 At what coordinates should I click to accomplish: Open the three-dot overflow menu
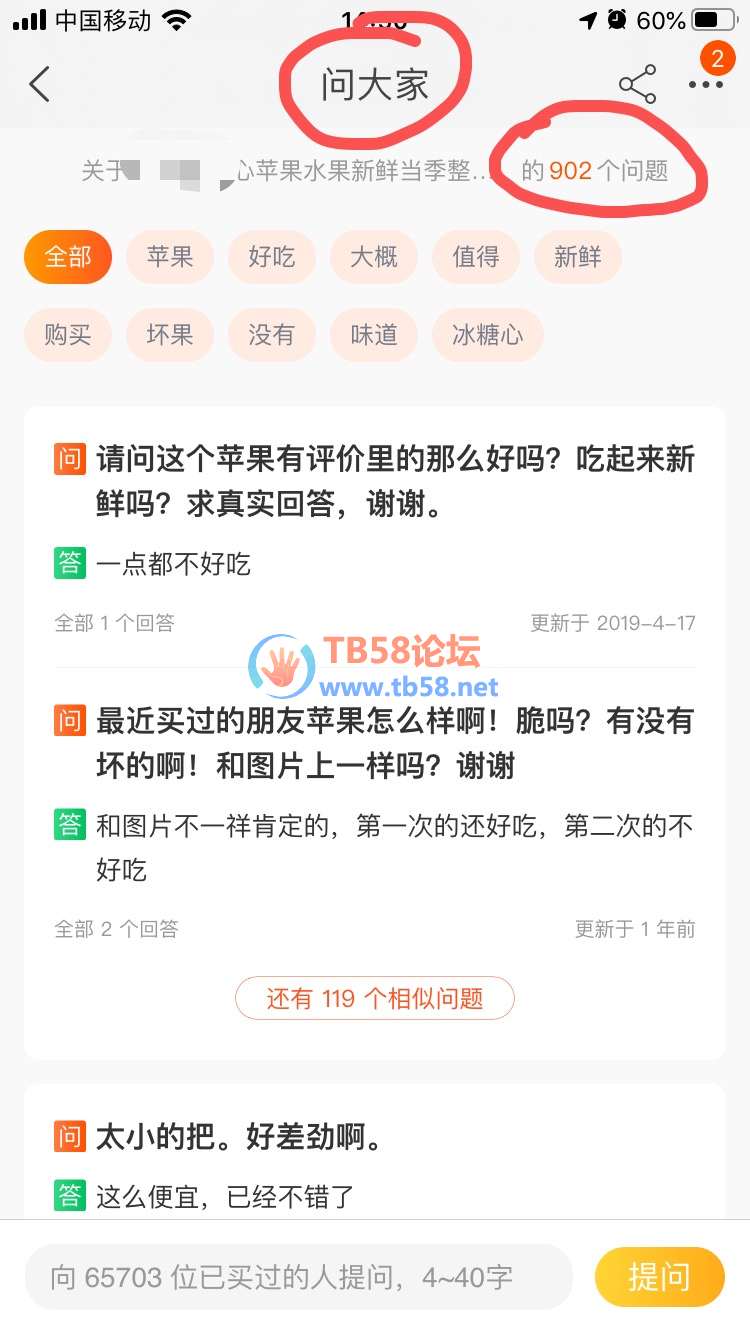(x=706, y=85)
